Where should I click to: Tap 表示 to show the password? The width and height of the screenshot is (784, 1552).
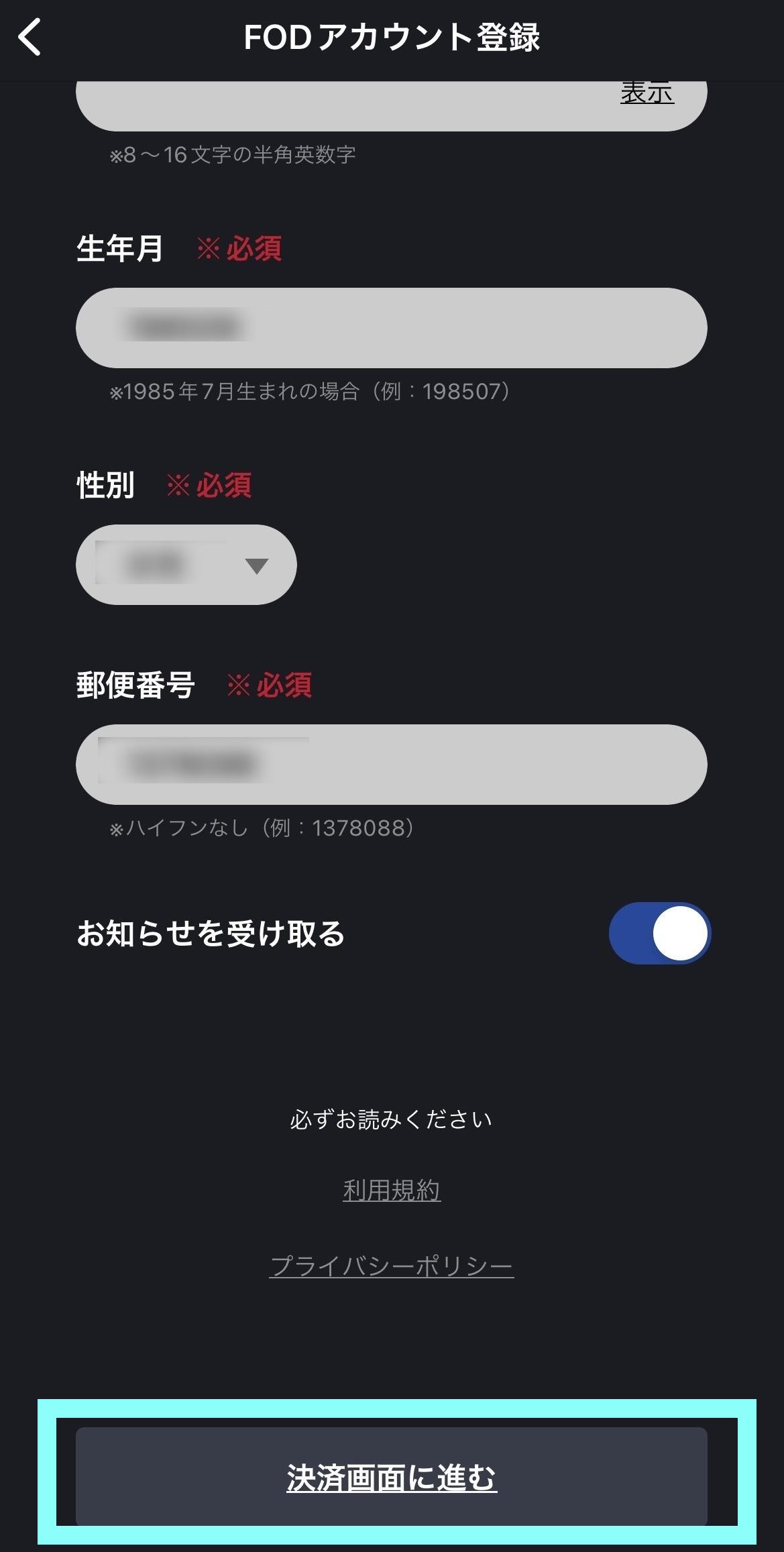pos(647,94)
